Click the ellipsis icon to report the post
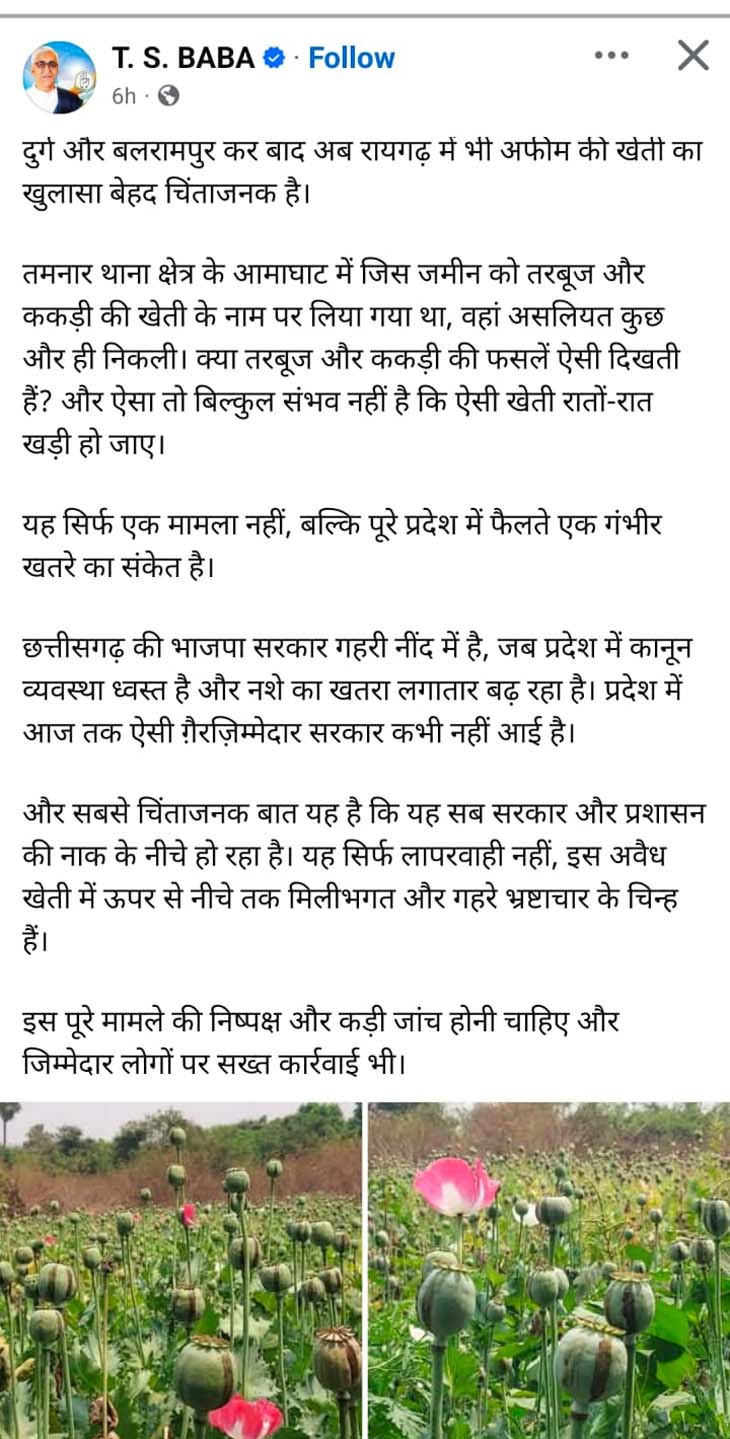This screenshot has width=730, height=1439. [611, 57]
